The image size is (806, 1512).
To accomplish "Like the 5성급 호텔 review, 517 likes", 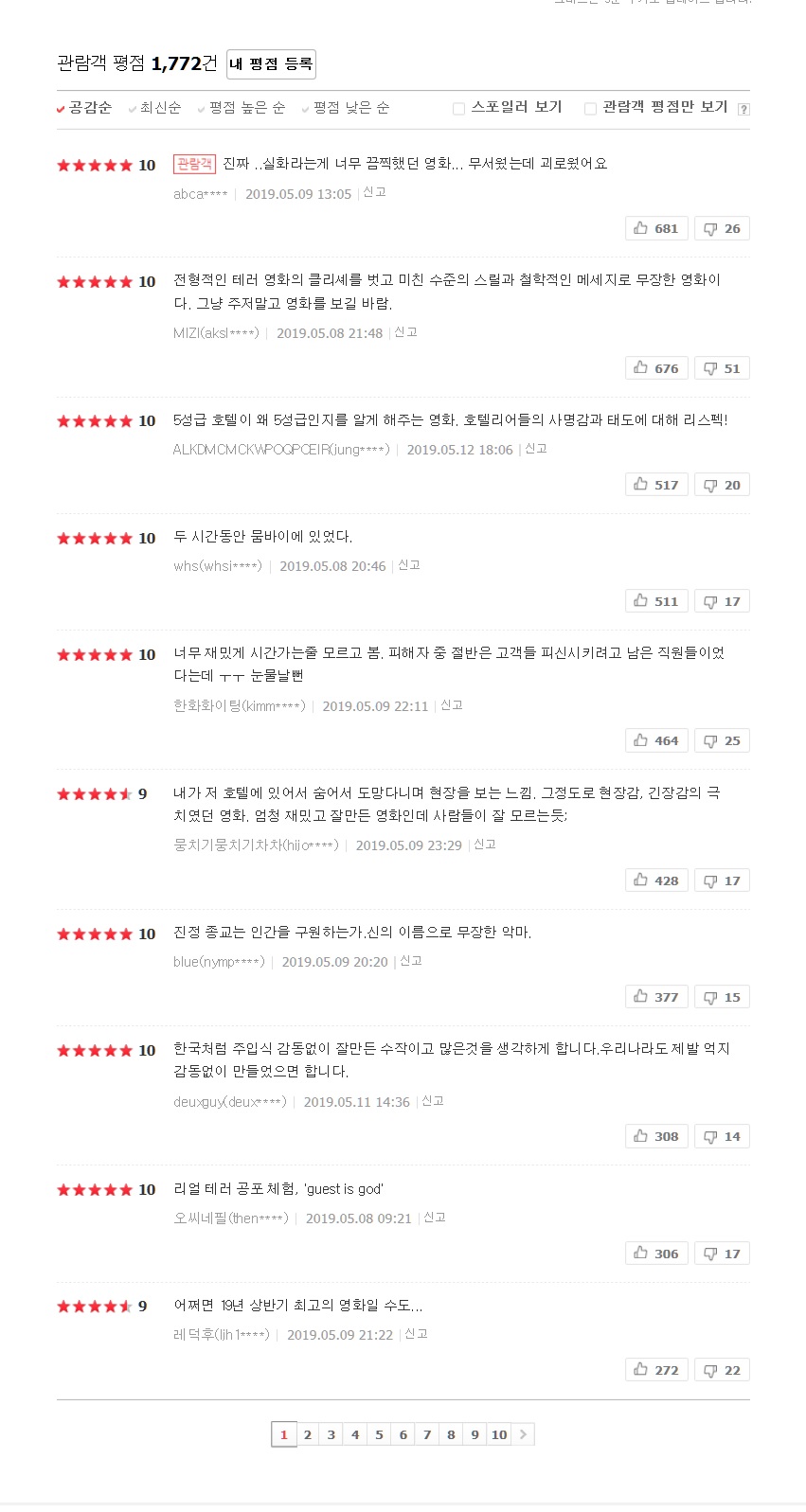I will tap(656, 485).
